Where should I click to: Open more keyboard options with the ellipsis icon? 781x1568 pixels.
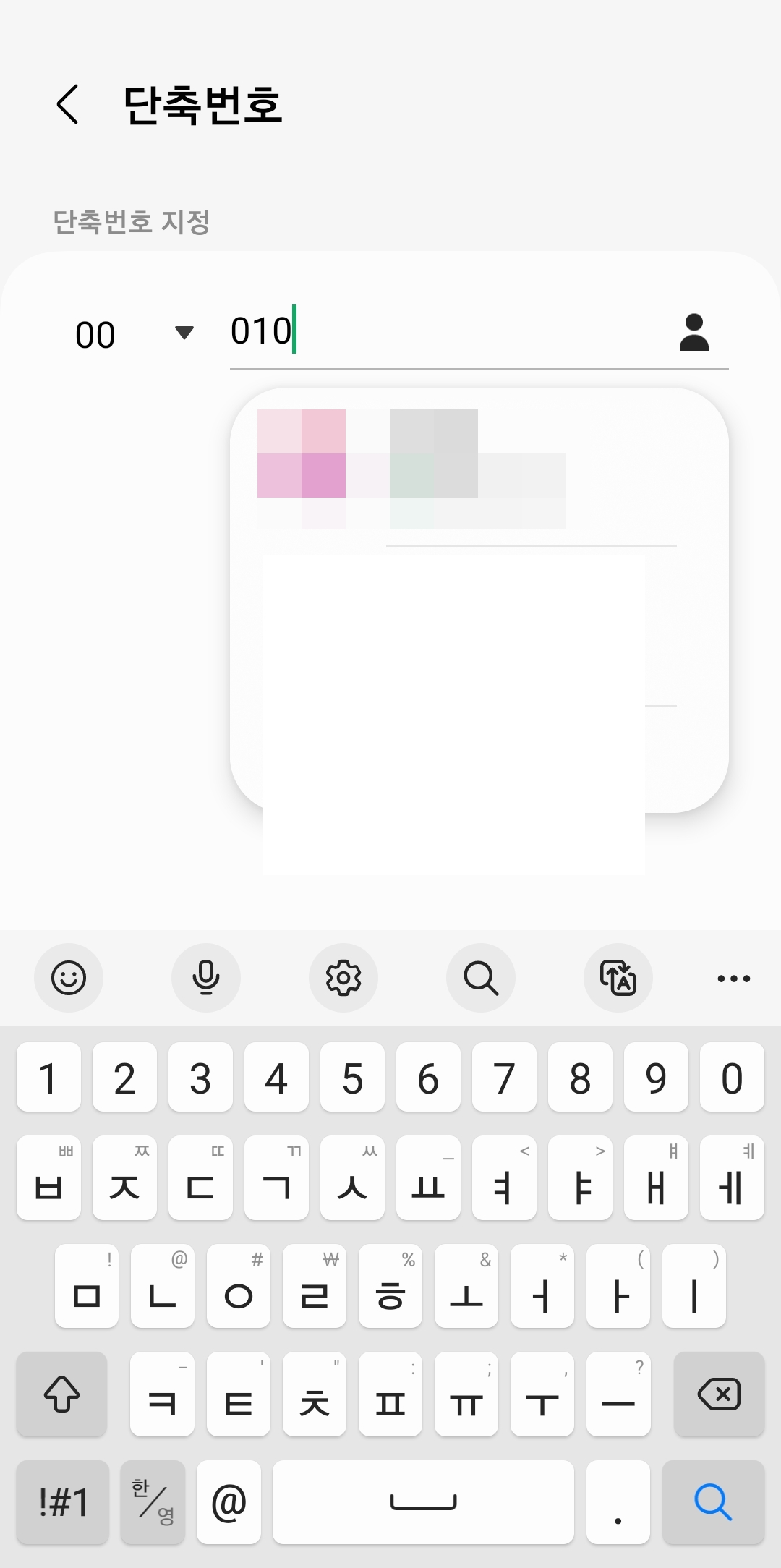[x=733, y=978]
